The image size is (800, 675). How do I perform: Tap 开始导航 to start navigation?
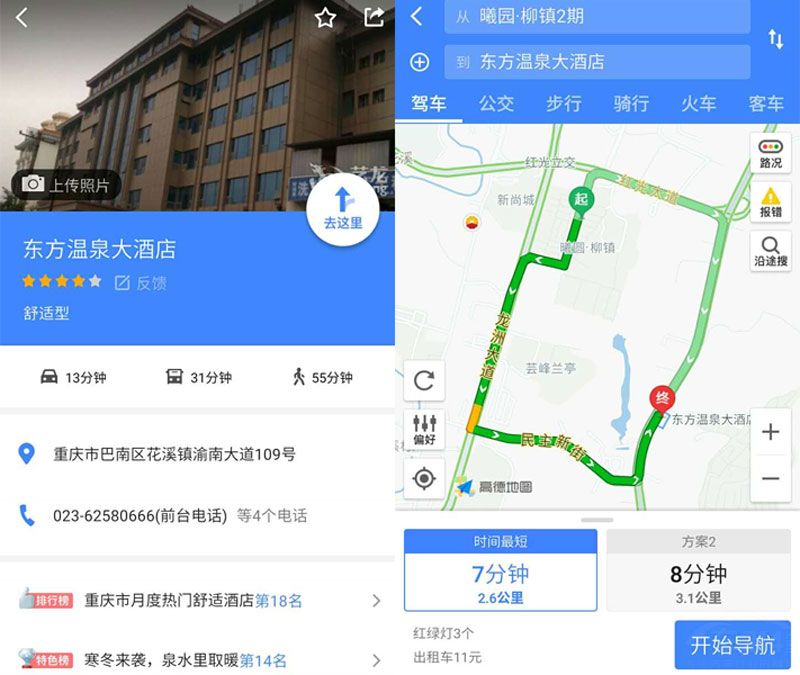732,645
